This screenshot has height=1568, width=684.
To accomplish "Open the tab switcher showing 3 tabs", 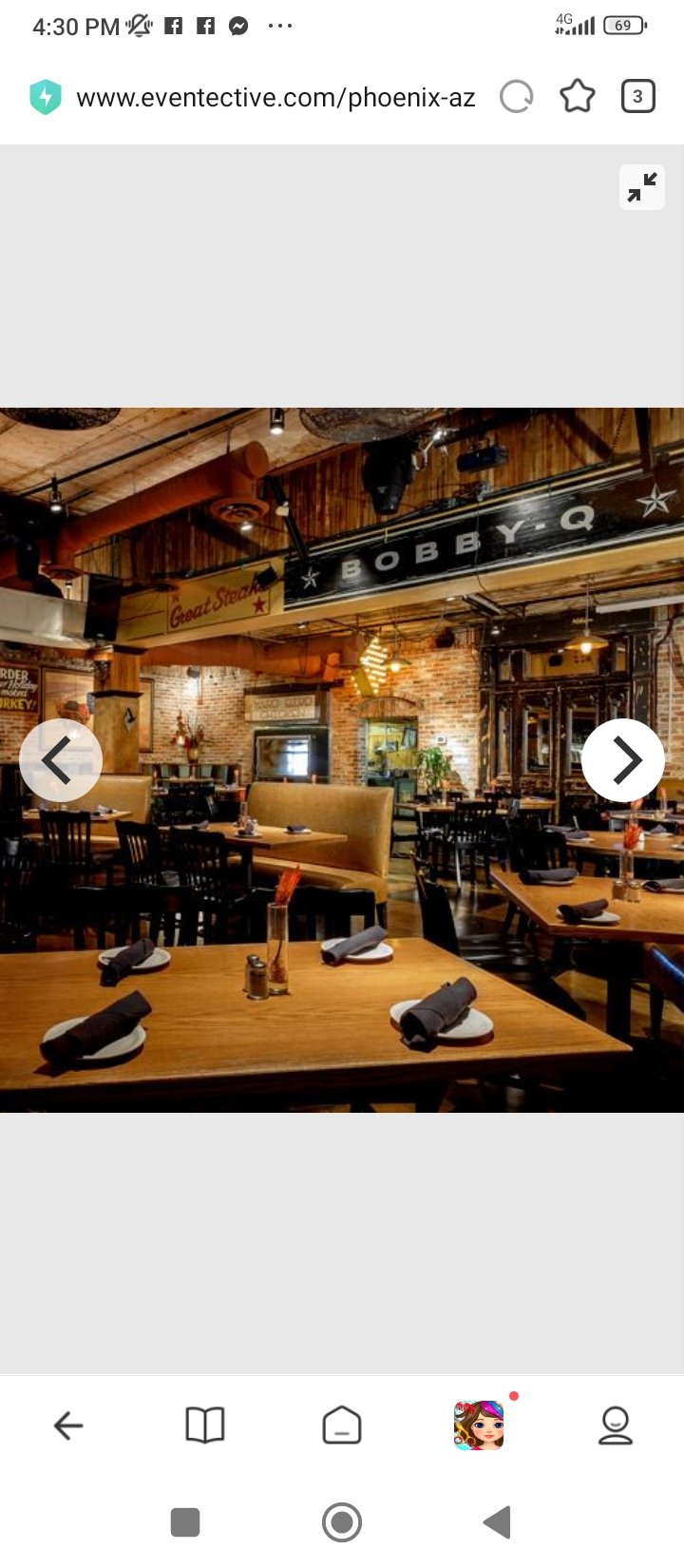I will [637, 96].
